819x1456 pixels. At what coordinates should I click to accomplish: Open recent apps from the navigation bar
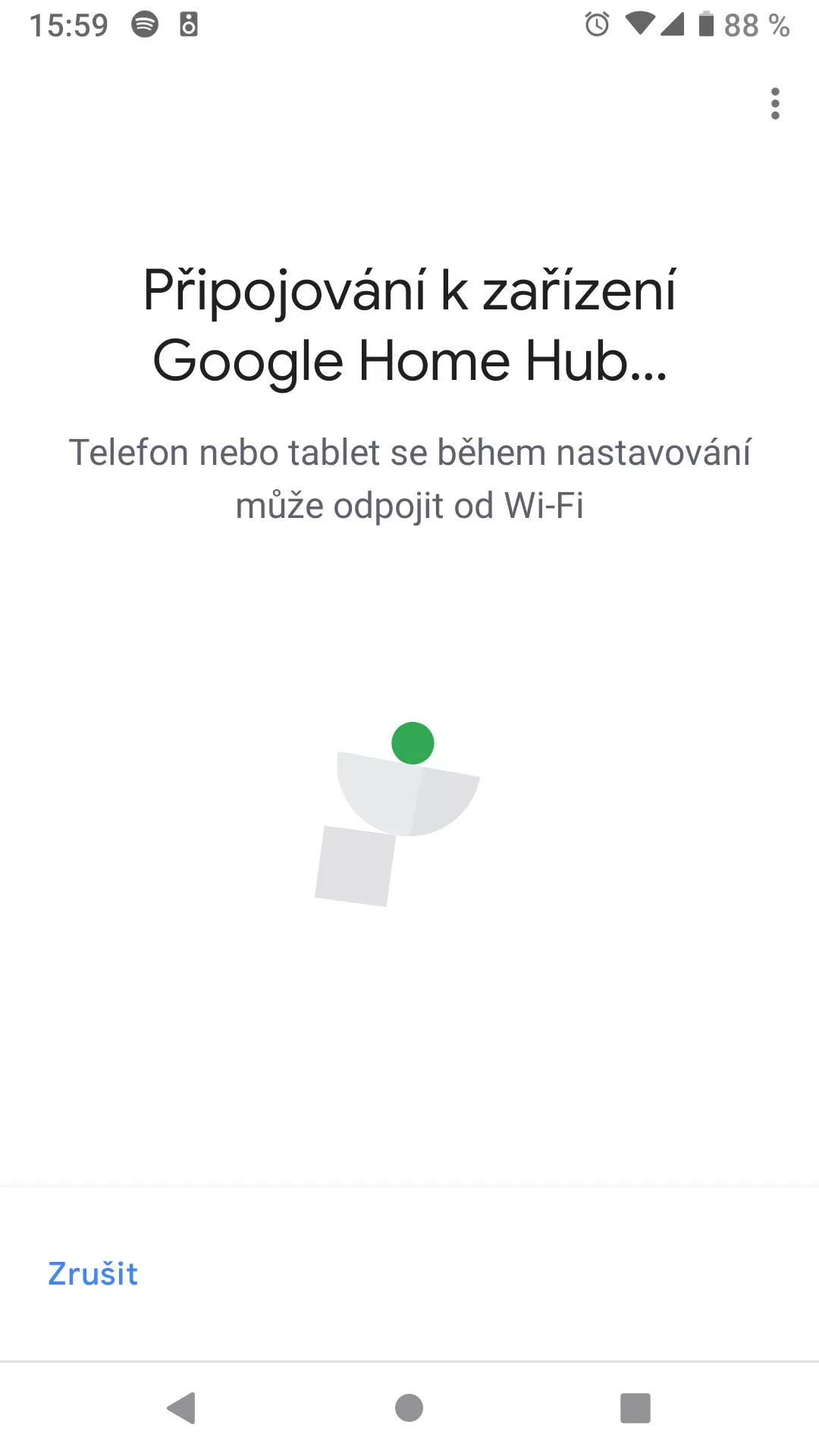635,1408
